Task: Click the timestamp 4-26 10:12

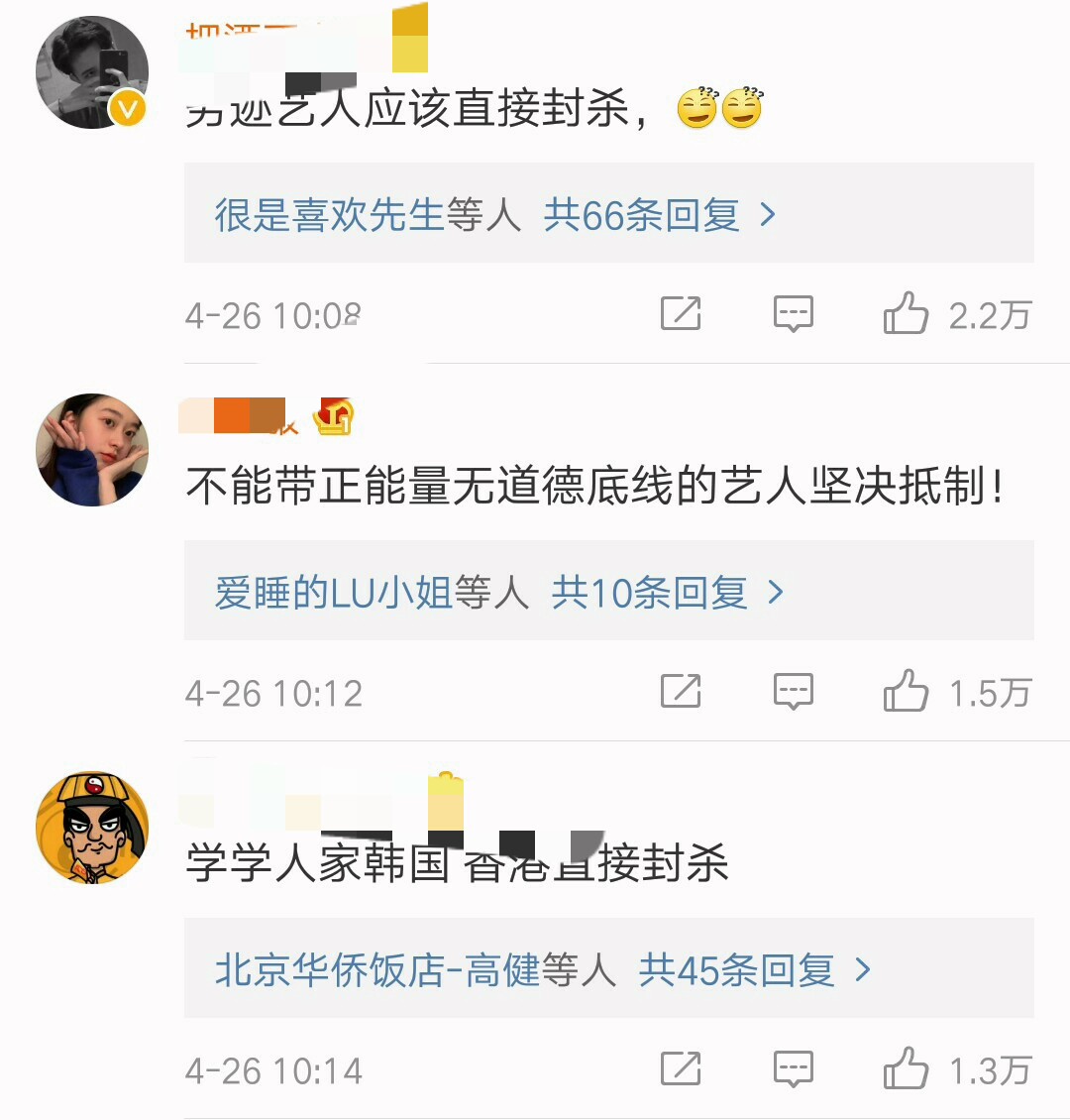Action: [272, 691]
